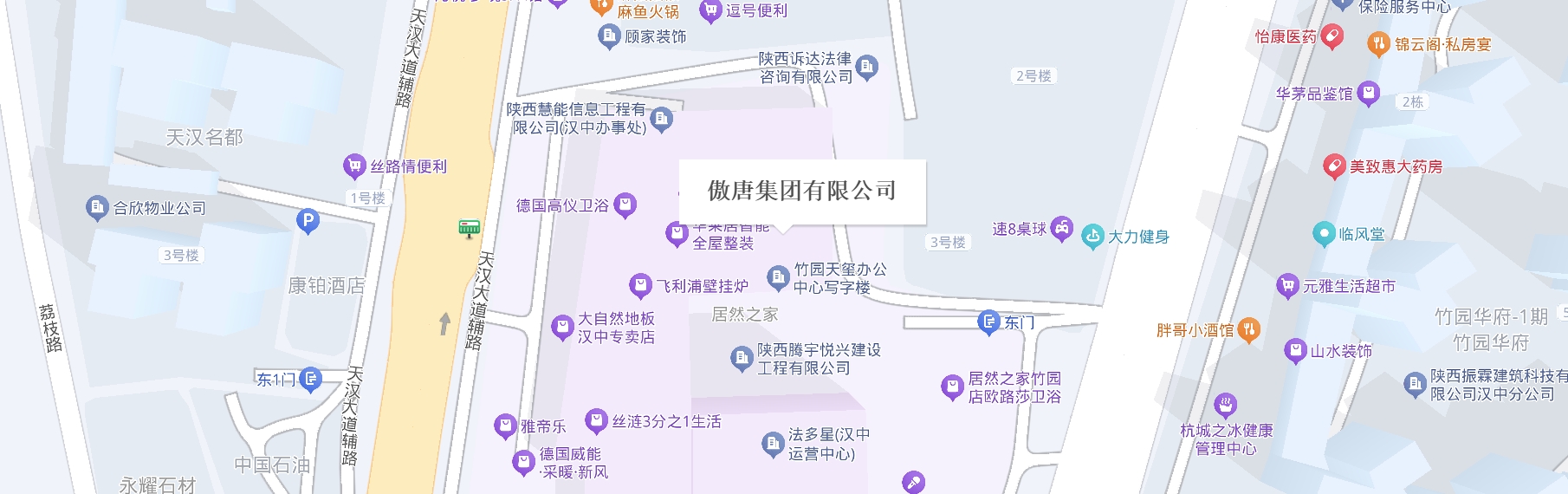Tap the parking marker near 合欣物业公司
This screenshot has height=494, width=1568.
click(308, 221)
